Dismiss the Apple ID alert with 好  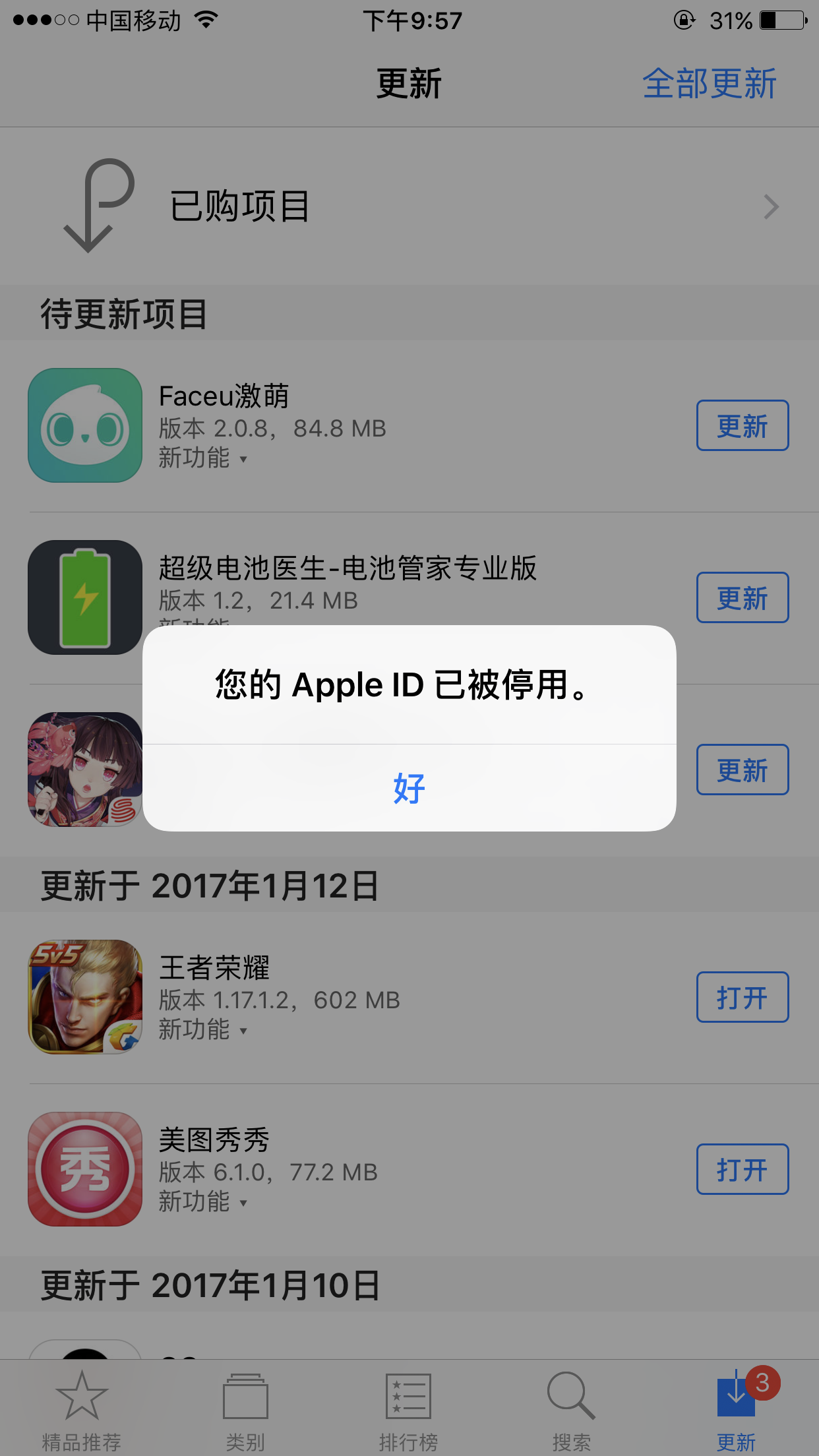coord(409,788)
